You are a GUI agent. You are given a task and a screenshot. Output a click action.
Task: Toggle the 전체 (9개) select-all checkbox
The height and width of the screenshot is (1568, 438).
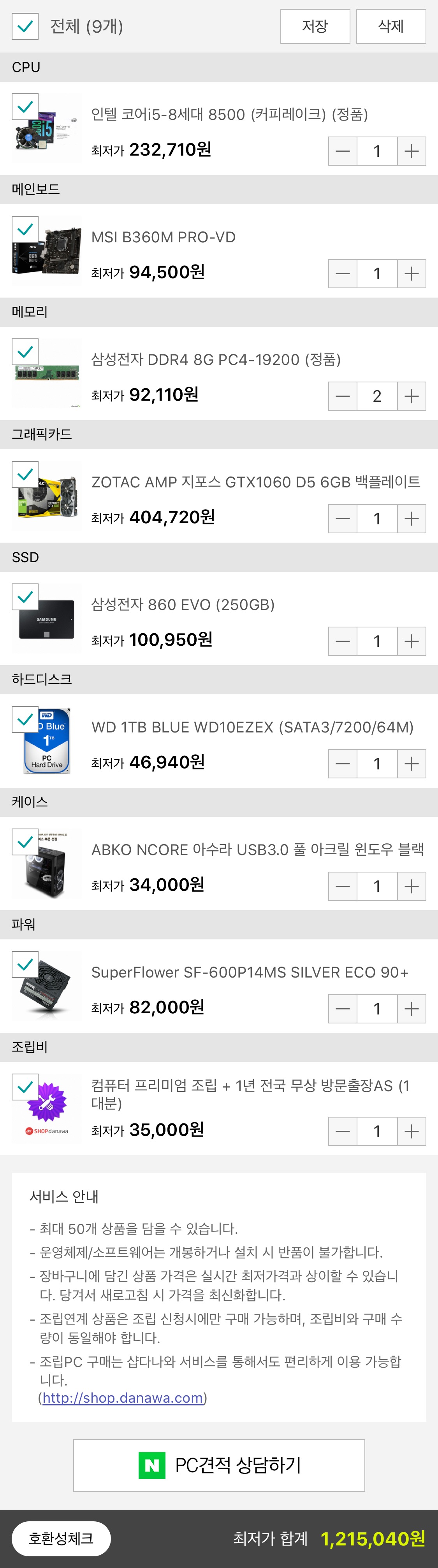point(25,26)
